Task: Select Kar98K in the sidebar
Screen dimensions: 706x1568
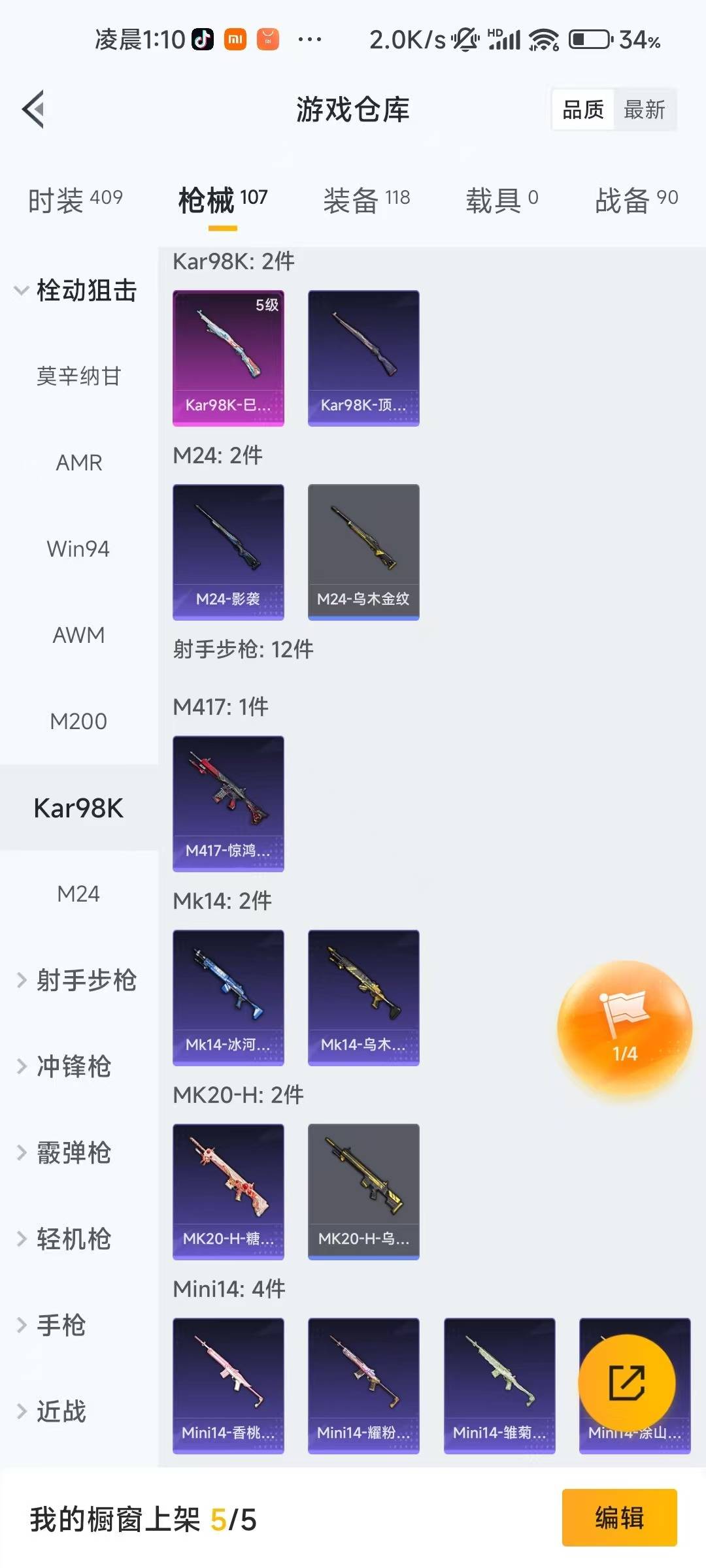Action: click(78, 808)
